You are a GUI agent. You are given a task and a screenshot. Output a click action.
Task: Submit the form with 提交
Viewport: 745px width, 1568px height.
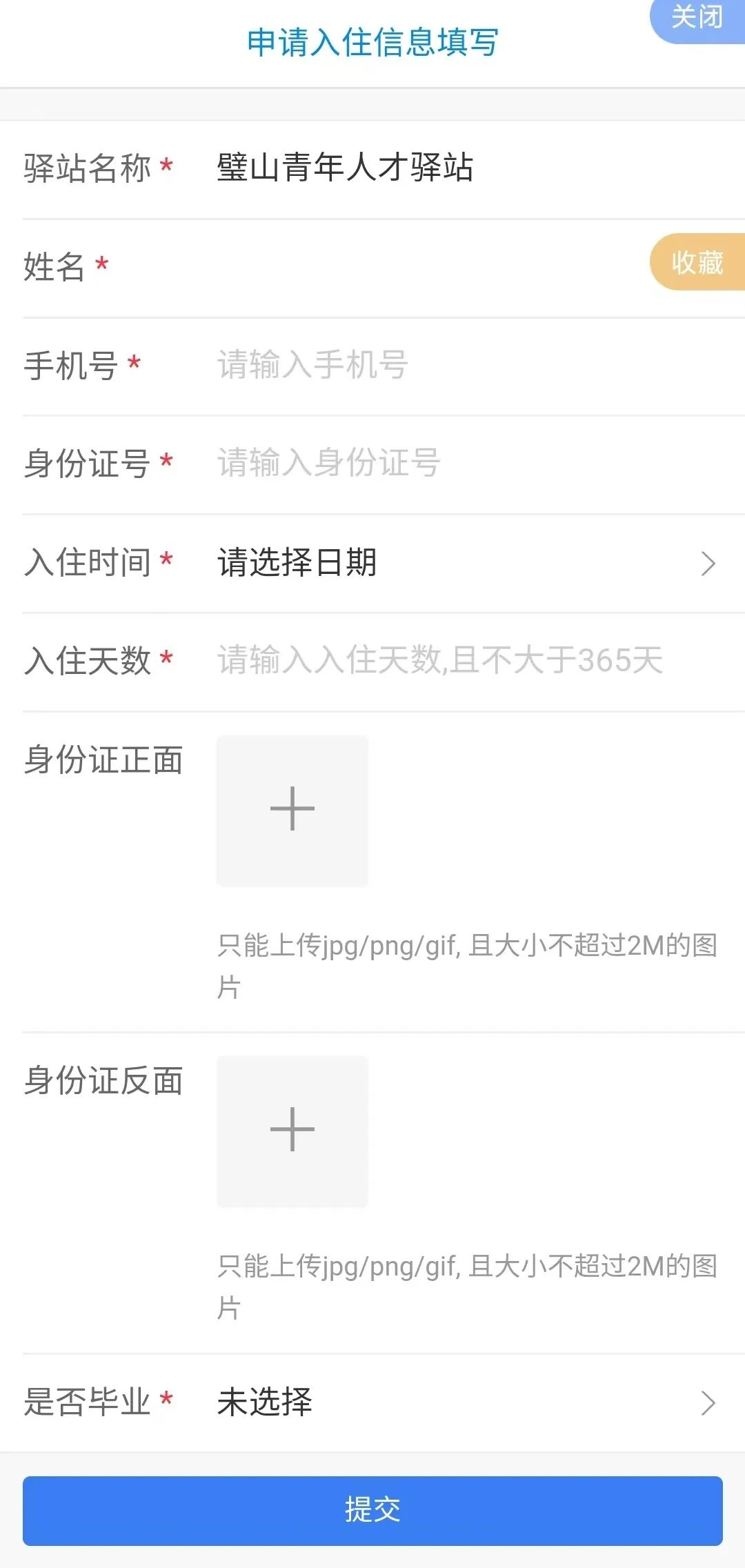pos(372,1510)
